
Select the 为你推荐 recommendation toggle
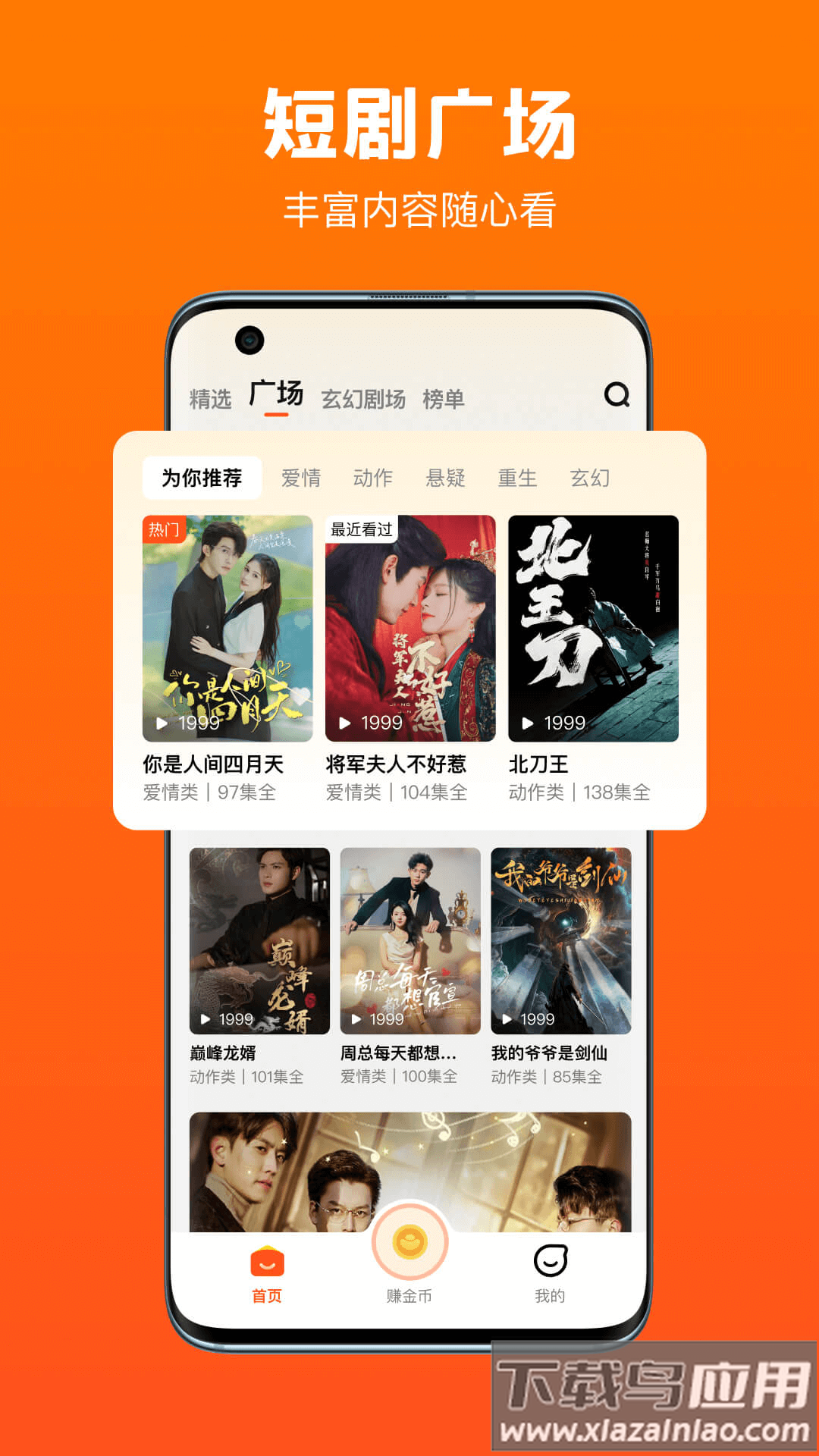pyautogui.click(x=203, y=478)
